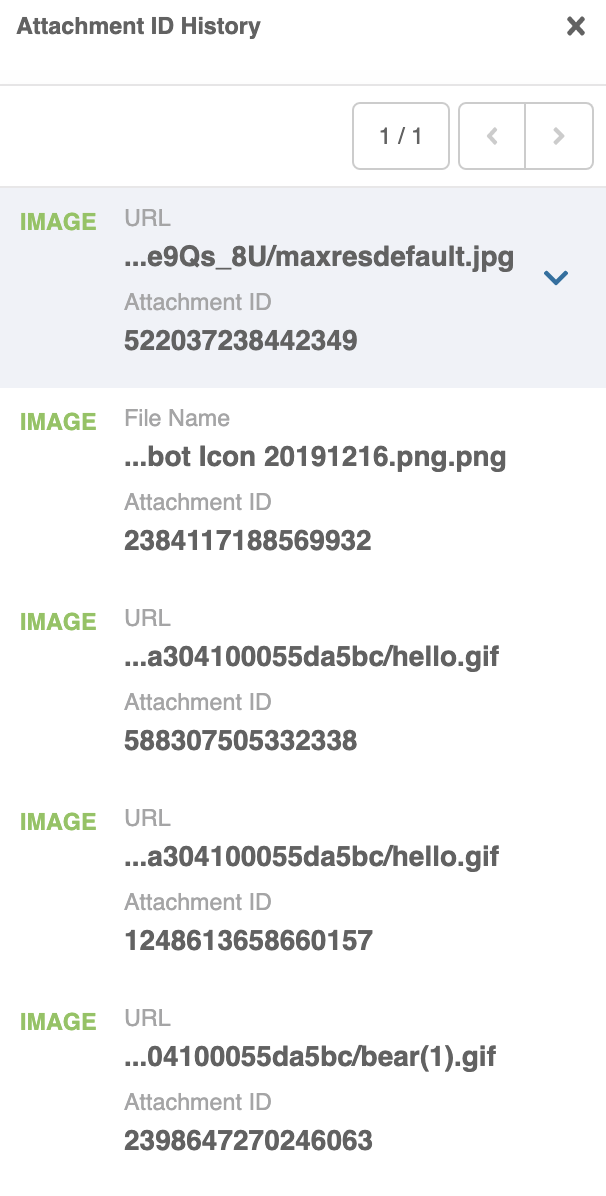Go to the previous page
This screenshot has height=1196, width=606.
492,136
